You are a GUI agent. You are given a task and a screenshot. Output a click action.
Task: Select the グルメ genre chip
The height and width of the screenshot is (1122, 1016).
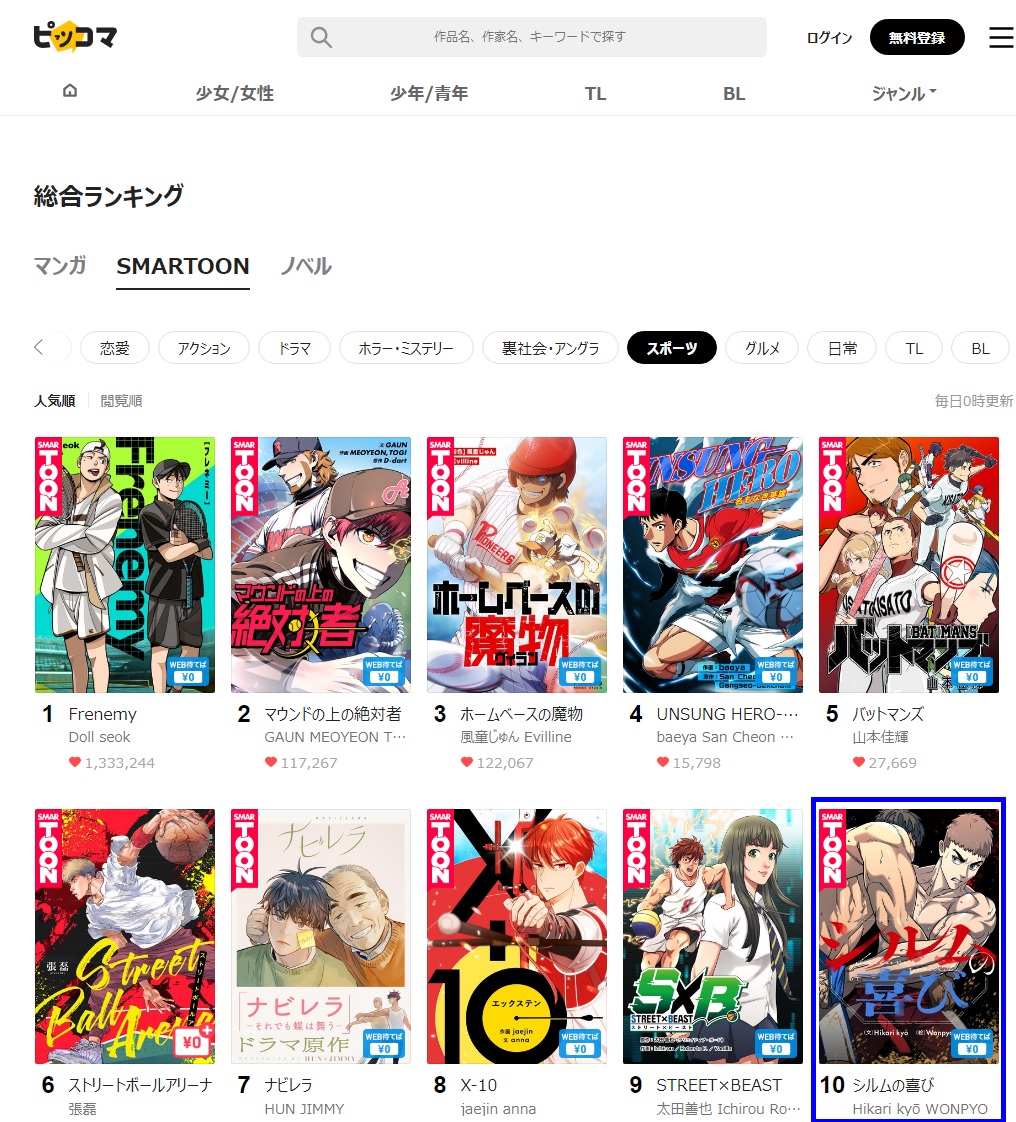pyautogui.click(x=762, y=348)
